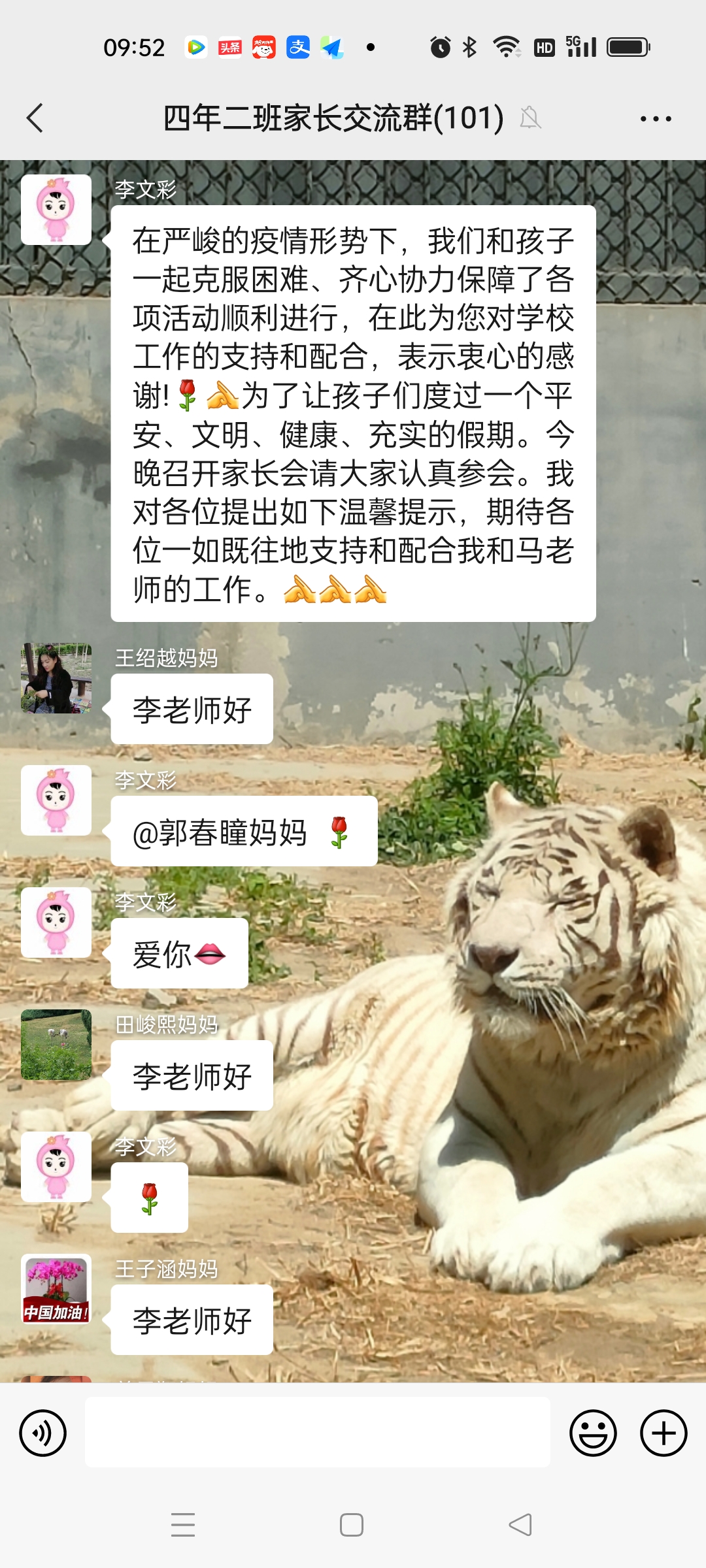Open the group chat's three-dot menu
Screen dimensions: 706x1568
[x=655, y=119]
